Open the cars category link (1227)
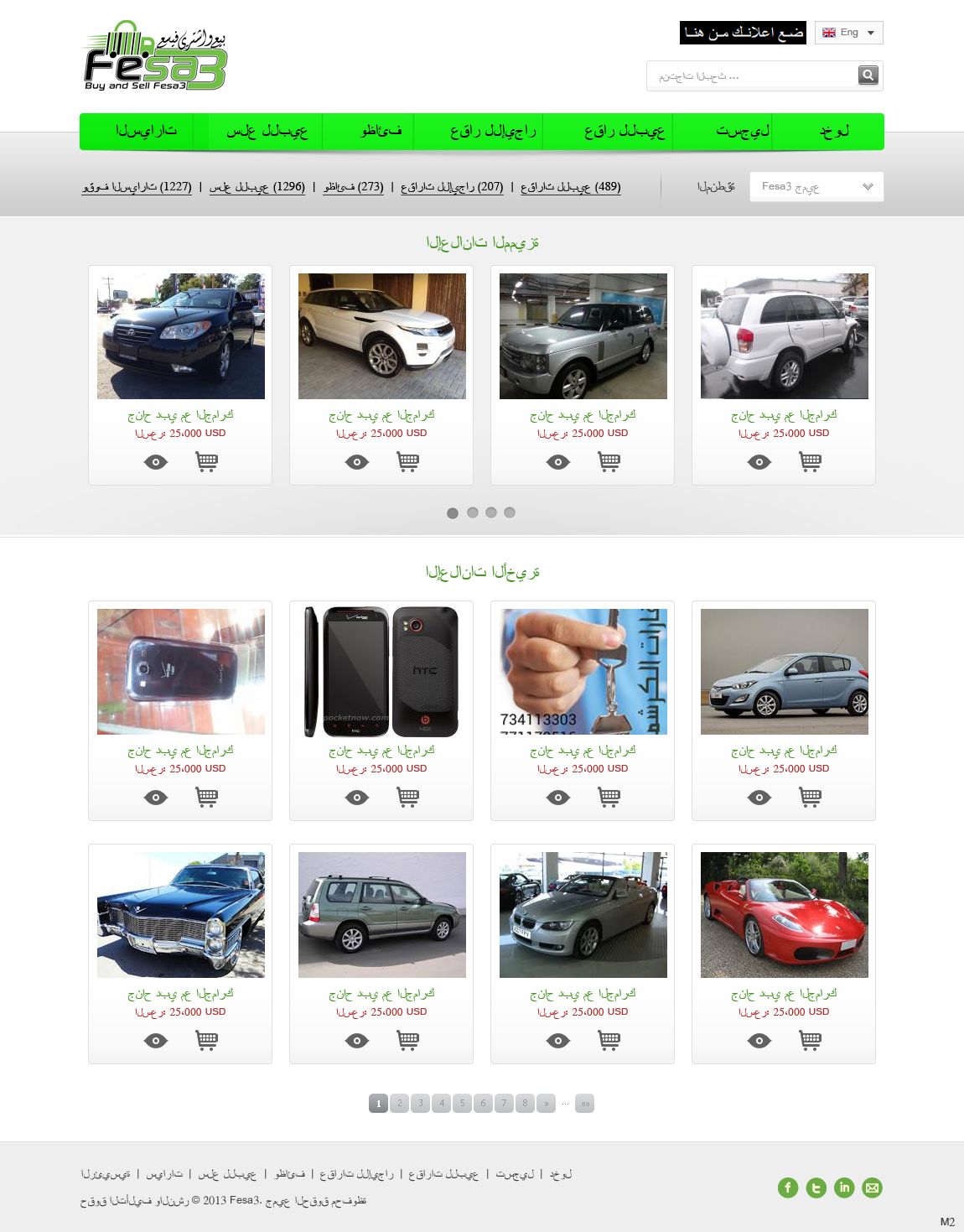This screenshot has height=1232, width=964. [x=137, y=187]
